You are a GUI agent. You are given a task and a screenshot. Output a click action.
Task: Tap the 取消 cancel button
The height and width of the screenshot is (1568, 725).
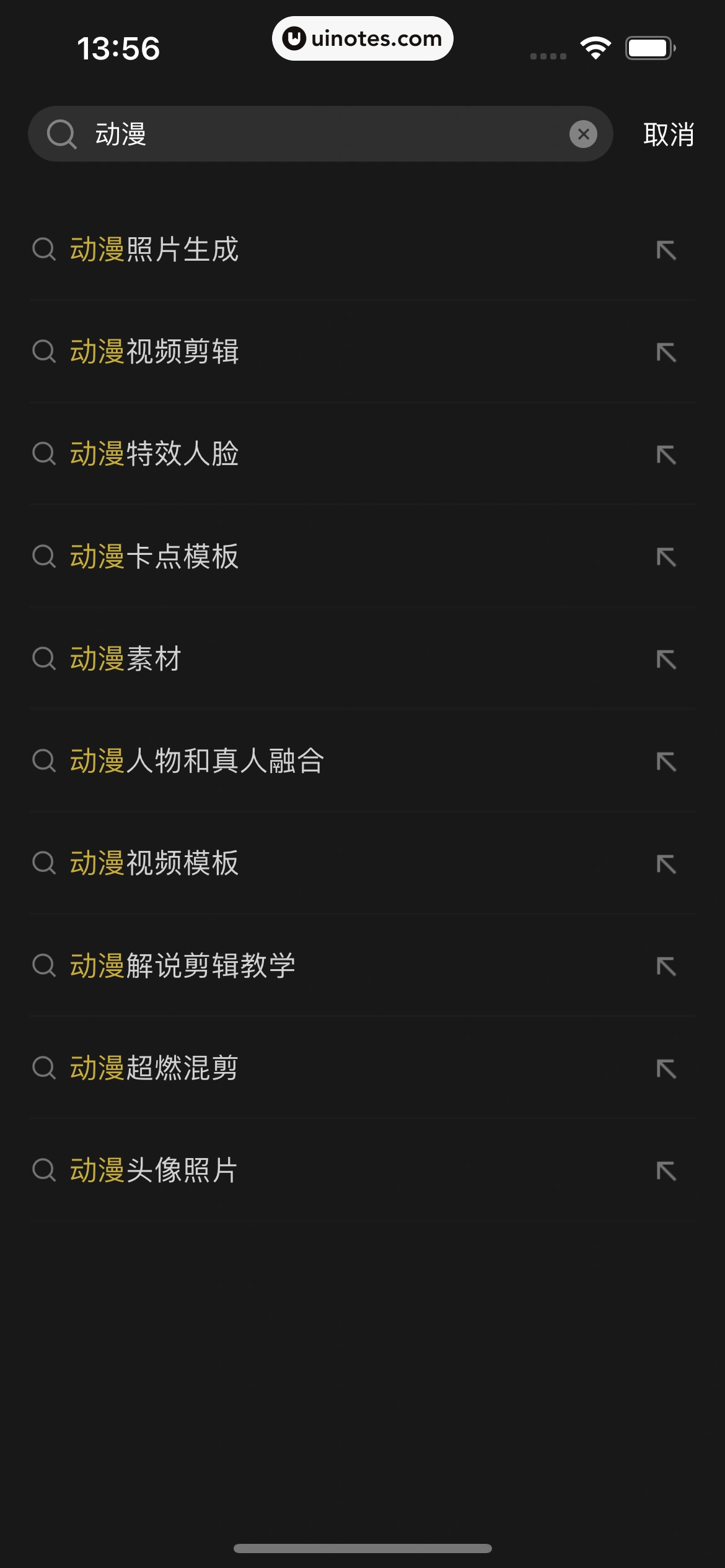pos(667,134)
